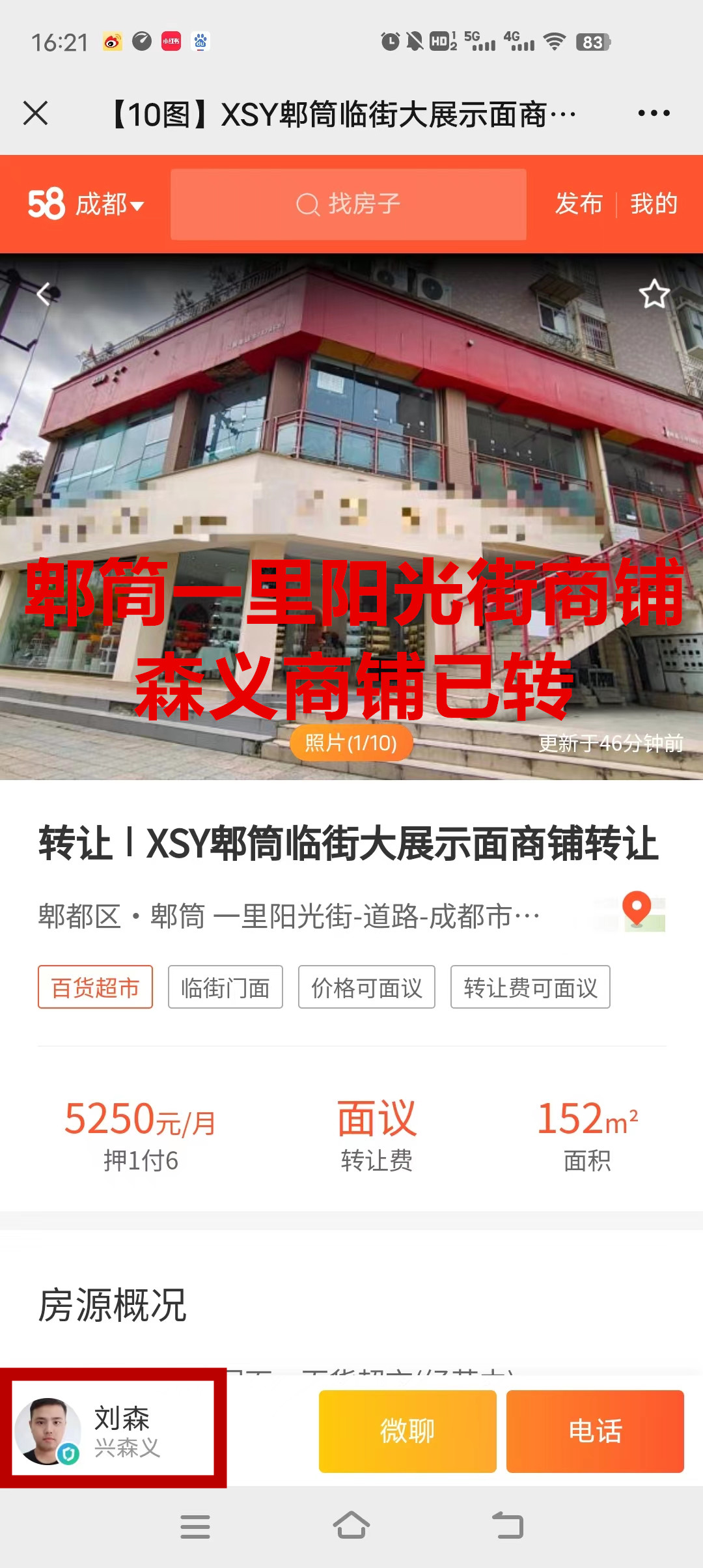Tap the 找房子 search box
Image resolution: width=703 pixels, height=1568 pixels.
[x=348, y=204]
